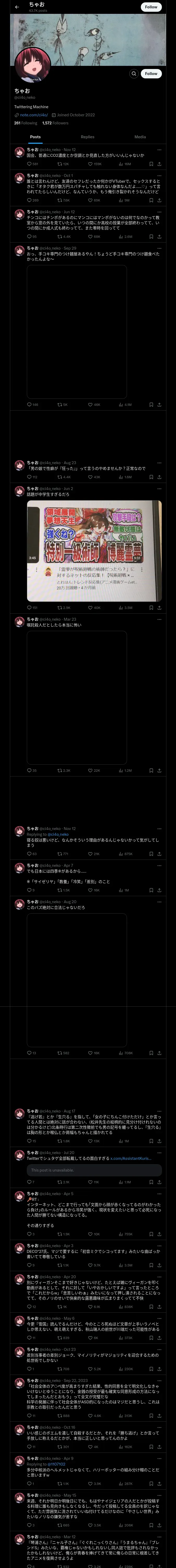
Task: Search this profile's posts
Action: click(133, 74)
